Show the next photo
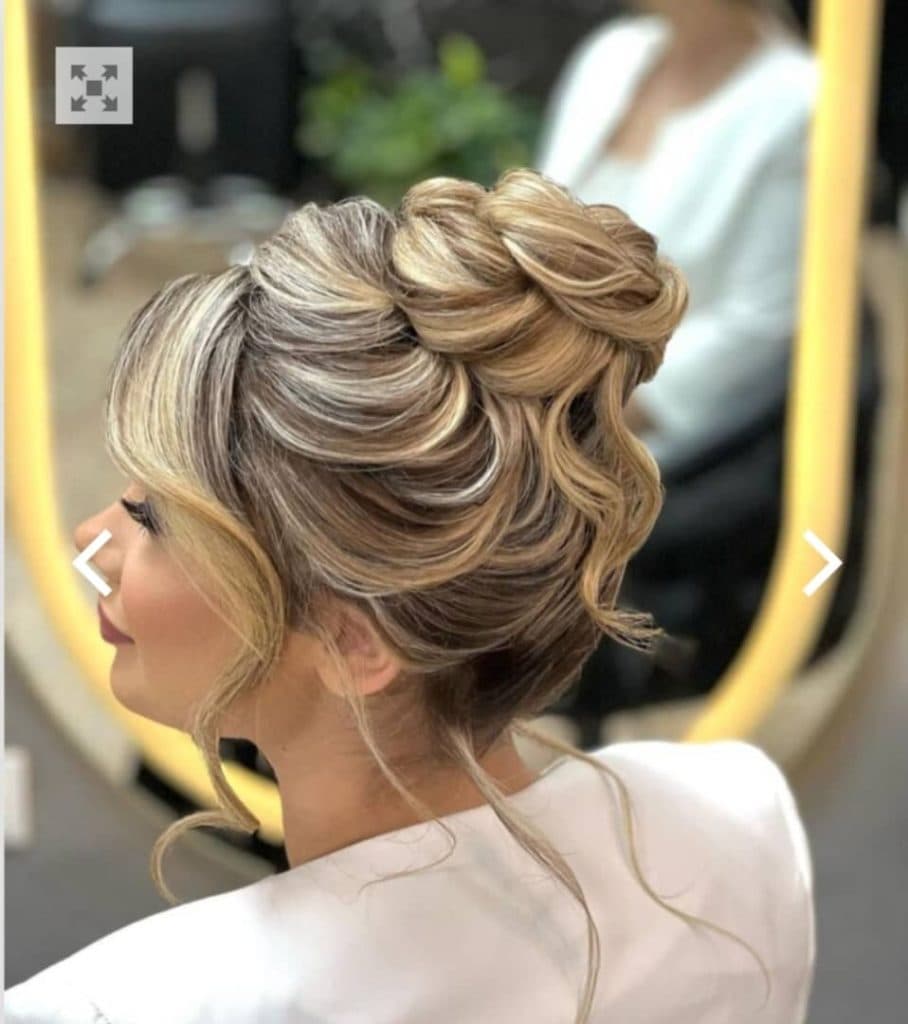The height and width of the screenshot is (1024, 908). tap(822, 563)
